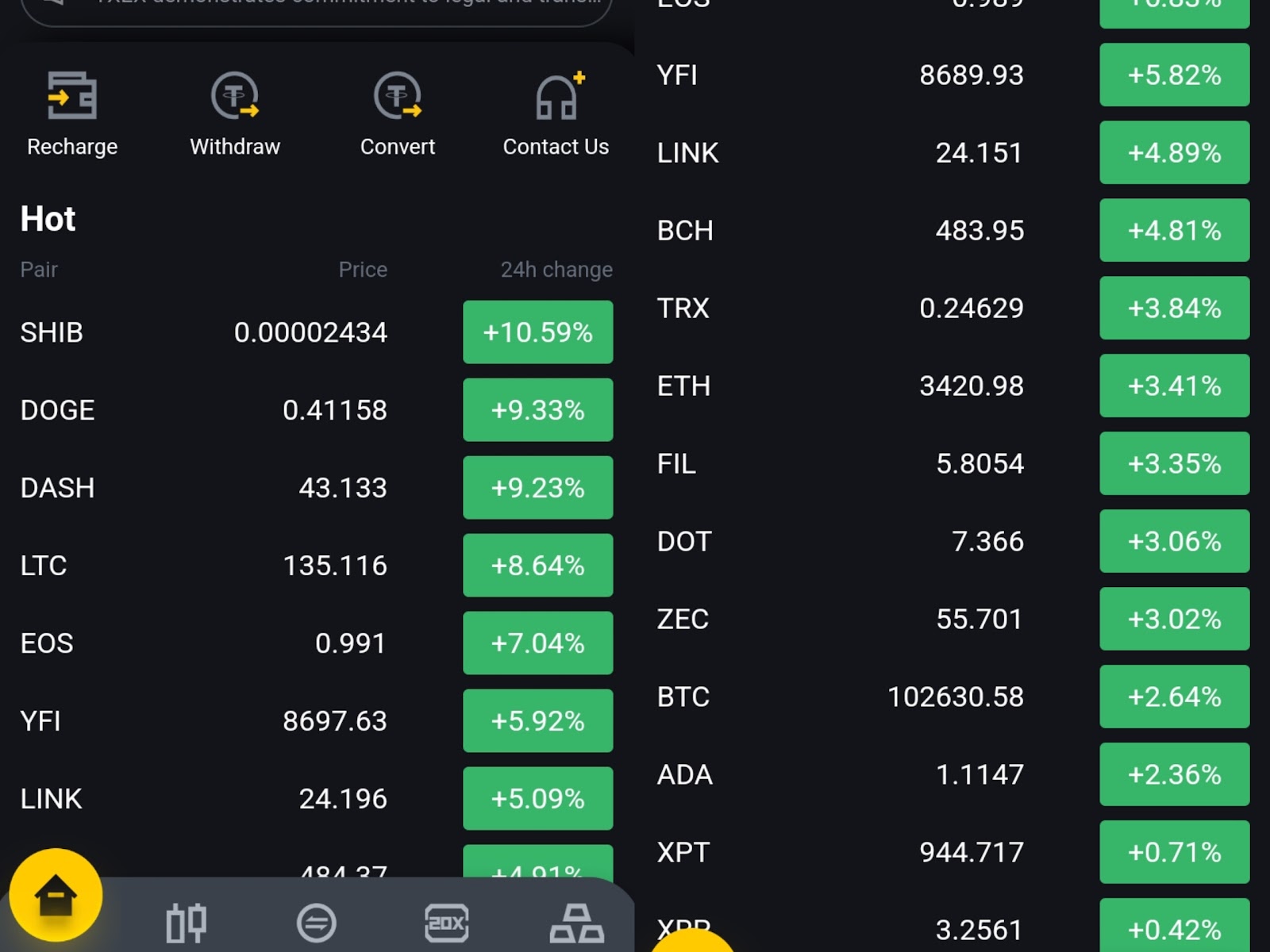The image size is (1270, 952).
Task: Open the DOT pair row
Action: pos(952,542)
